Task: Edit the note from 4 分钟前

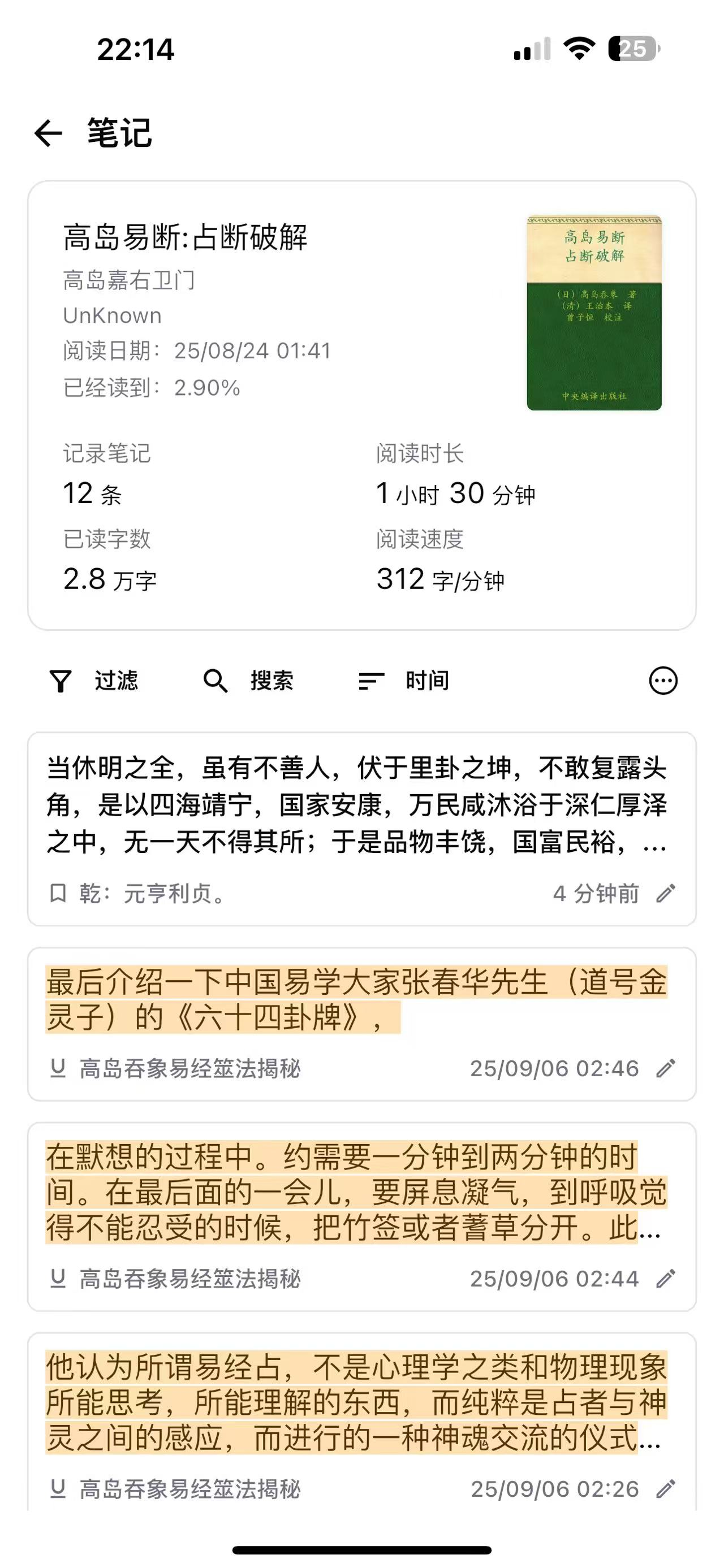Action: click(x=666, y=893)
